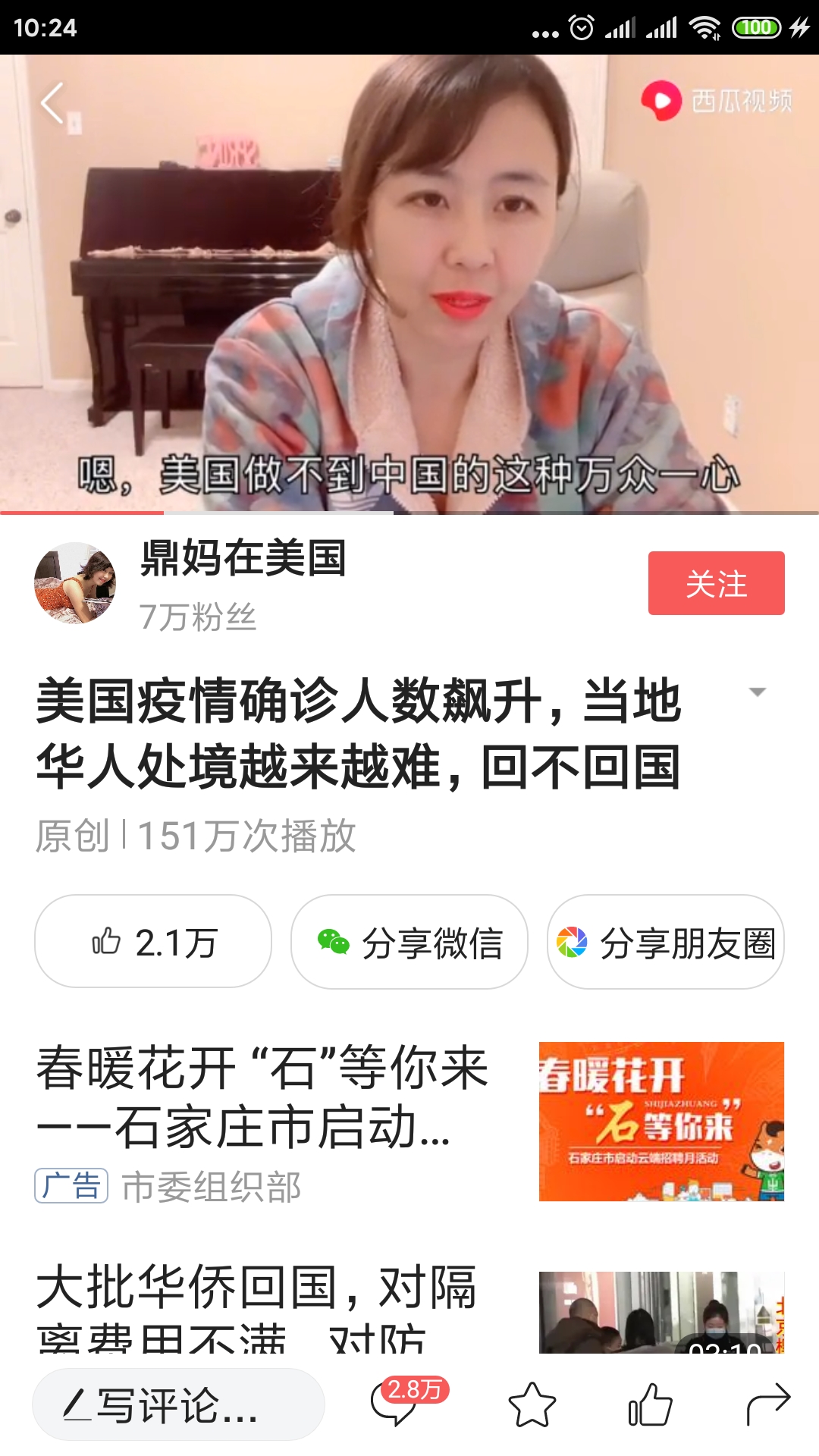The width and height of the screenshot is (819, 1456).
Task: Like the video via the 2.1万 button
Action: tap(153, 942)
